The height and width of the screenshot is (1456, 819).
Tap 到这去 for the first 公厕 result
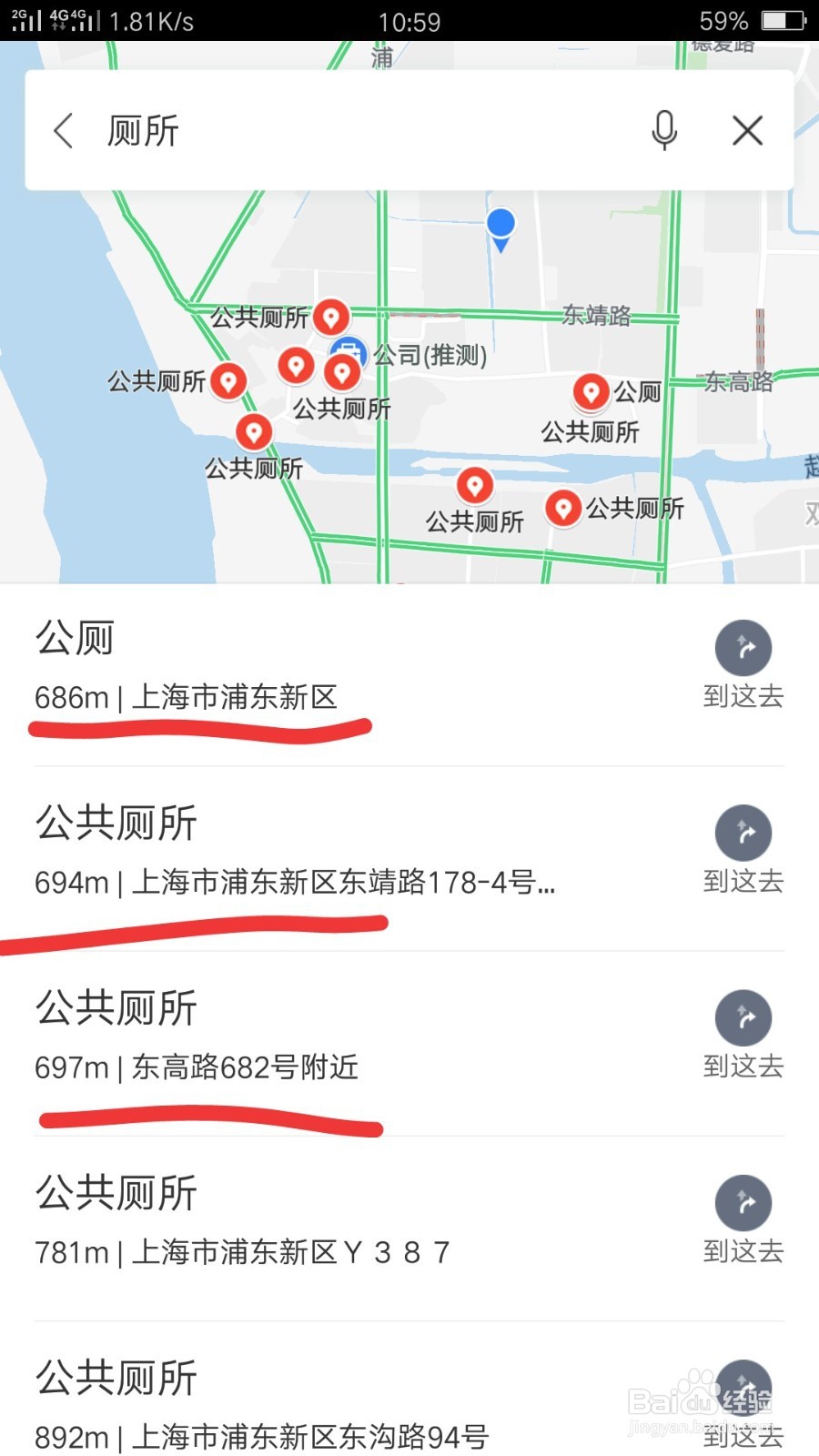(743, 693)
